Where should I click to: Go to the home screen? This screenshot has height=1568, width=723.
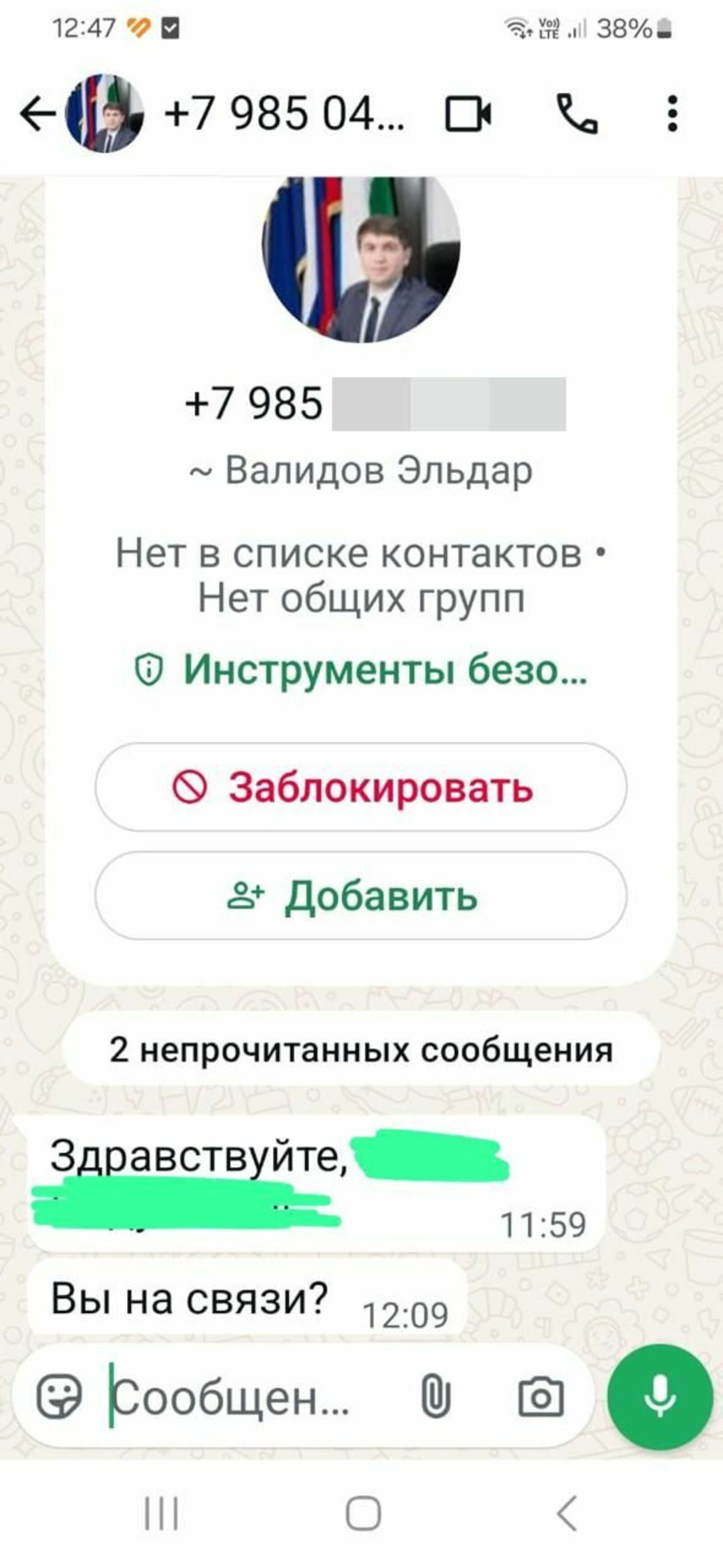(x=363, y=1514)
